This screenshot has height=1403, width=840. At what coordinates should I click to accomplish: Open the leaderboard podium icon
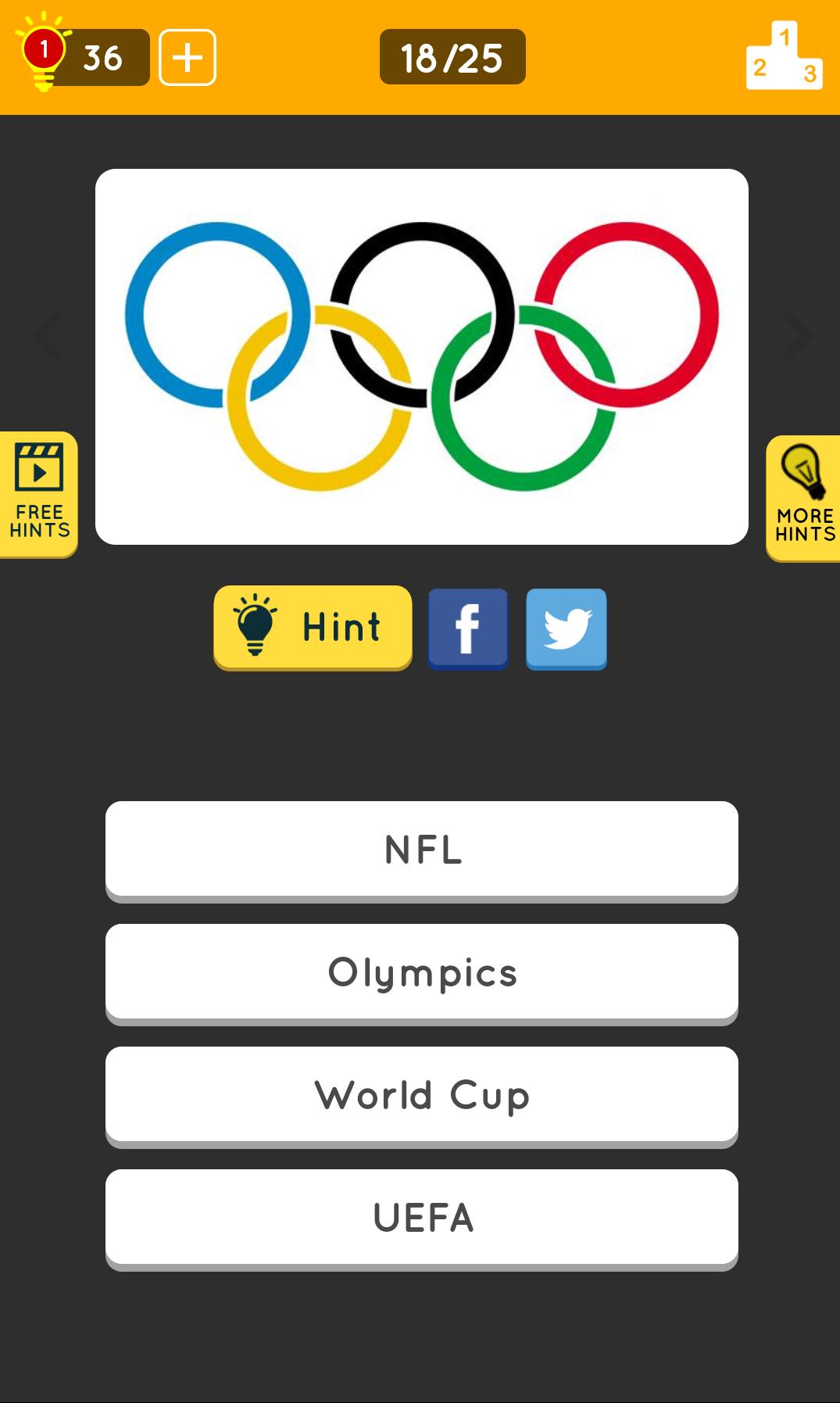784,56
